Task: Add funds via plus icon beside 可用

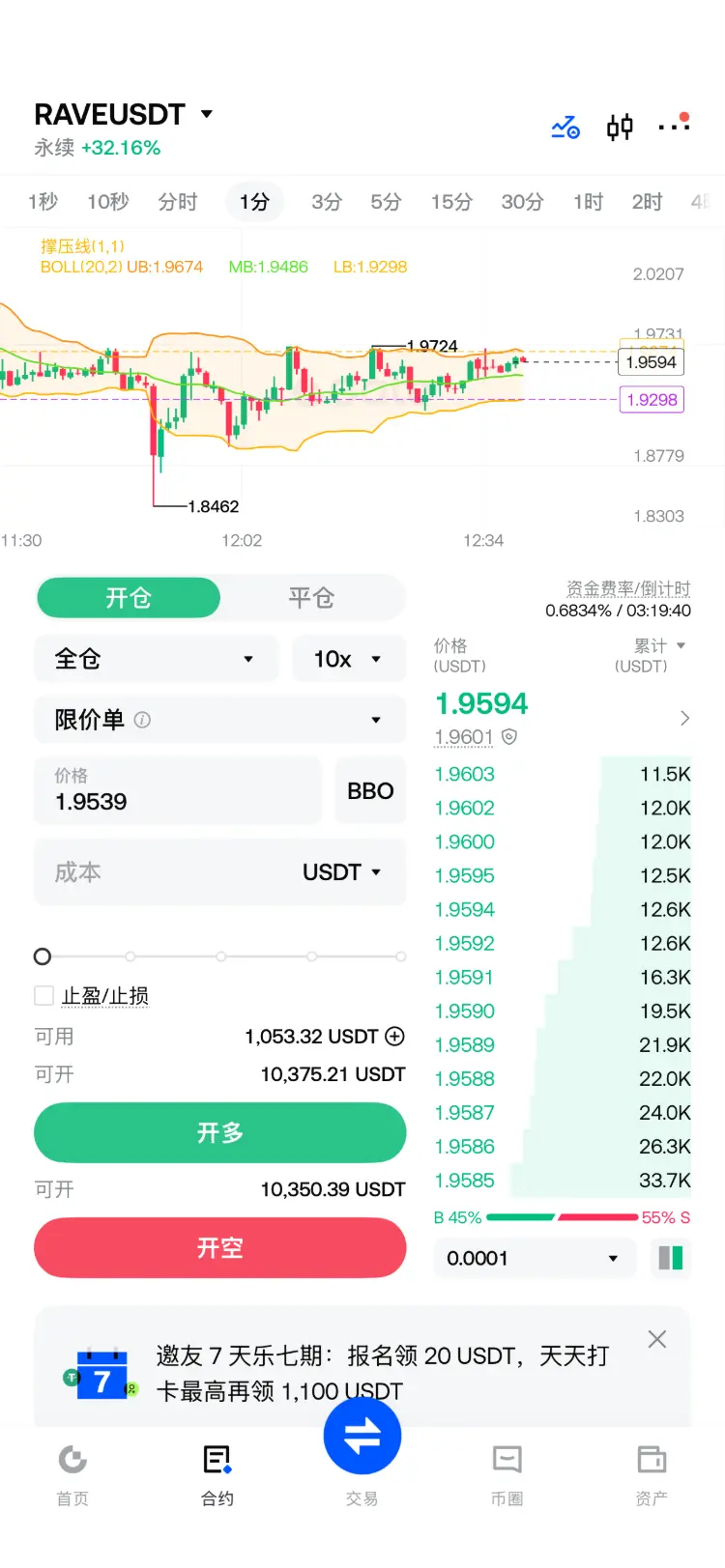Action: pyautogui.click(x=395, y=1037)
